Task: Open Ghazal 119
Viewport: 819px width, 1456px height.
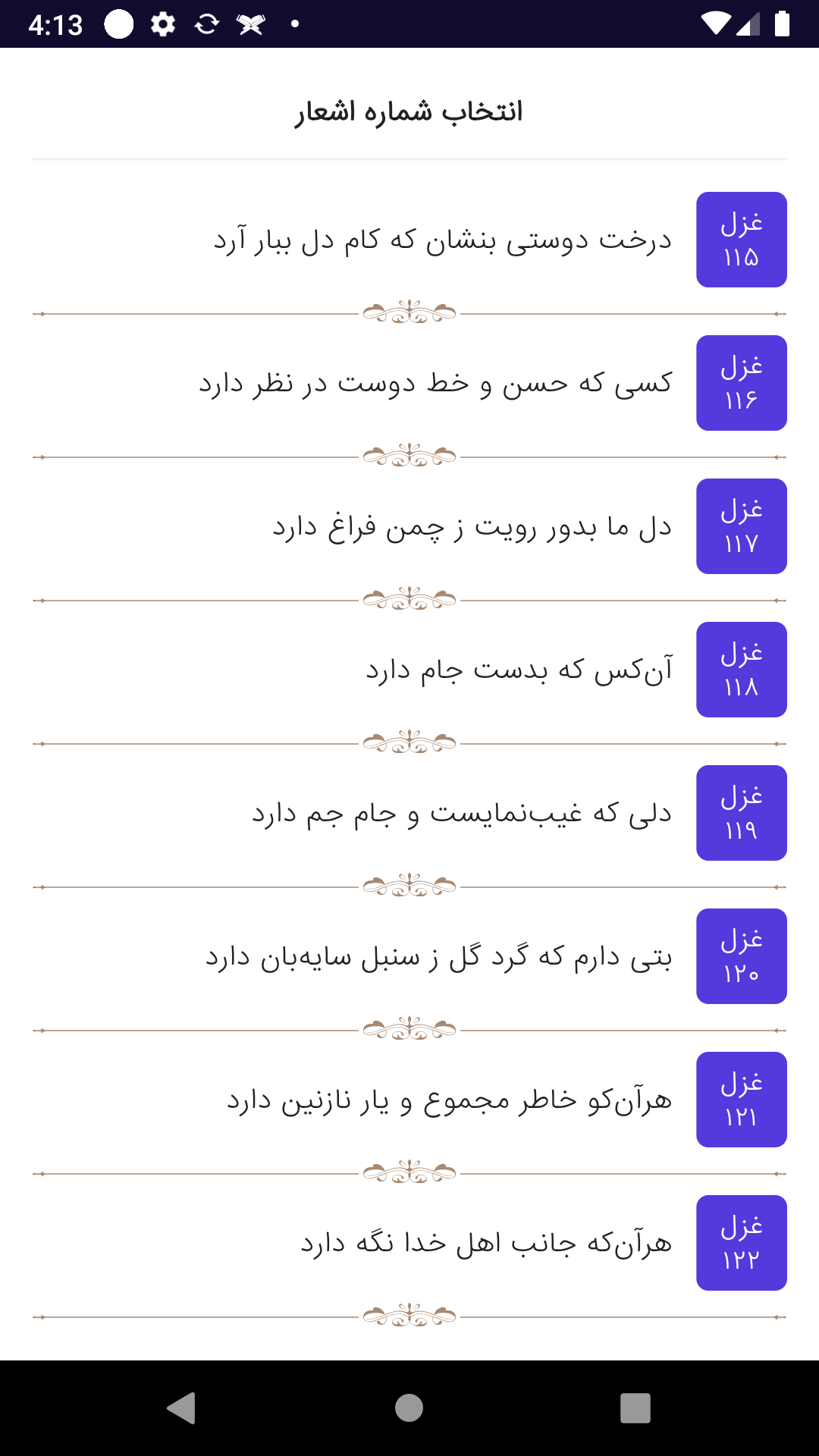Action: pyautogui.click(x=741, y=812)
